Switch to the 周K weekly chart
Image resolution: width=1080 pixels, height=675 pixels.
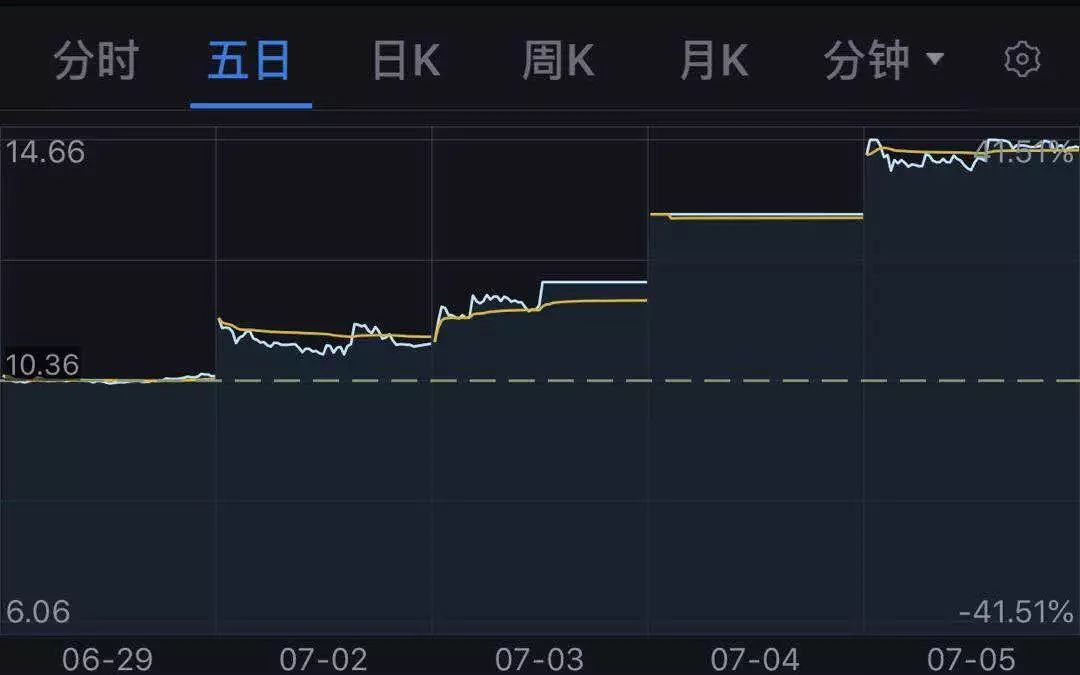(559, 60)
